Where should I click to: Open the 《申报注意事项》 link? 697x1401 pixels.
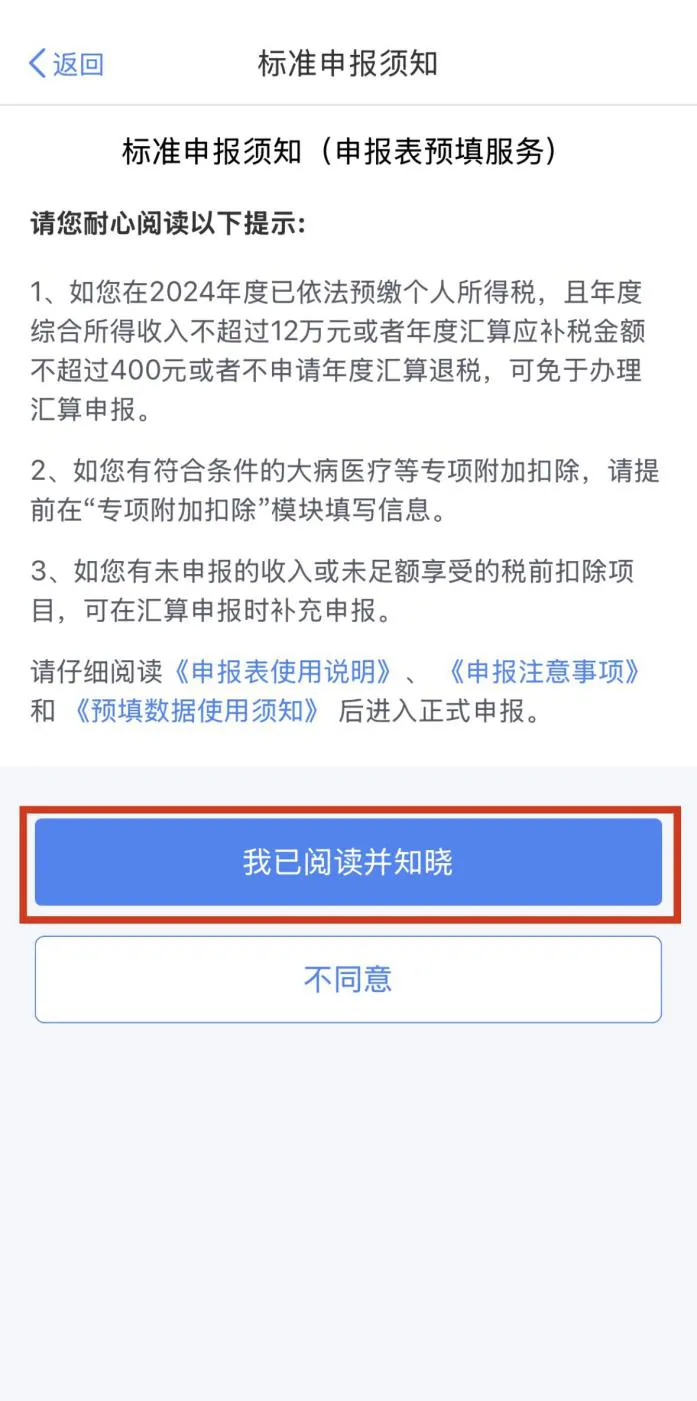click(543, 671)
